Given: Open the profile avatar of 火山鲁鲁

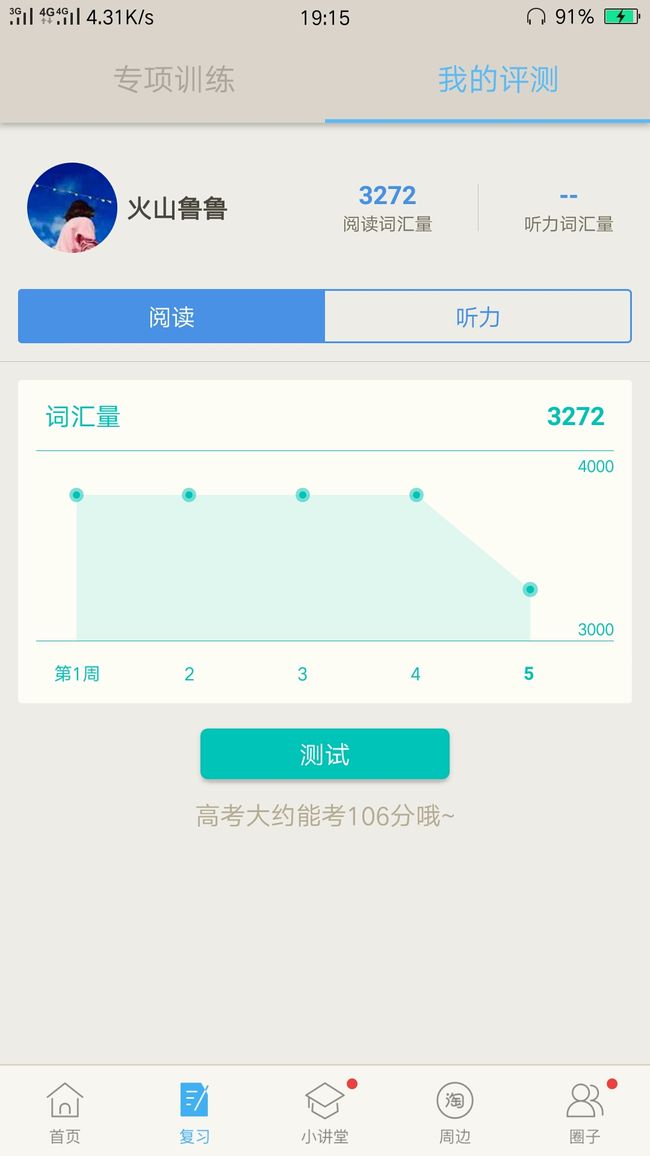Looking at the screenshot, I should (71, 208).
